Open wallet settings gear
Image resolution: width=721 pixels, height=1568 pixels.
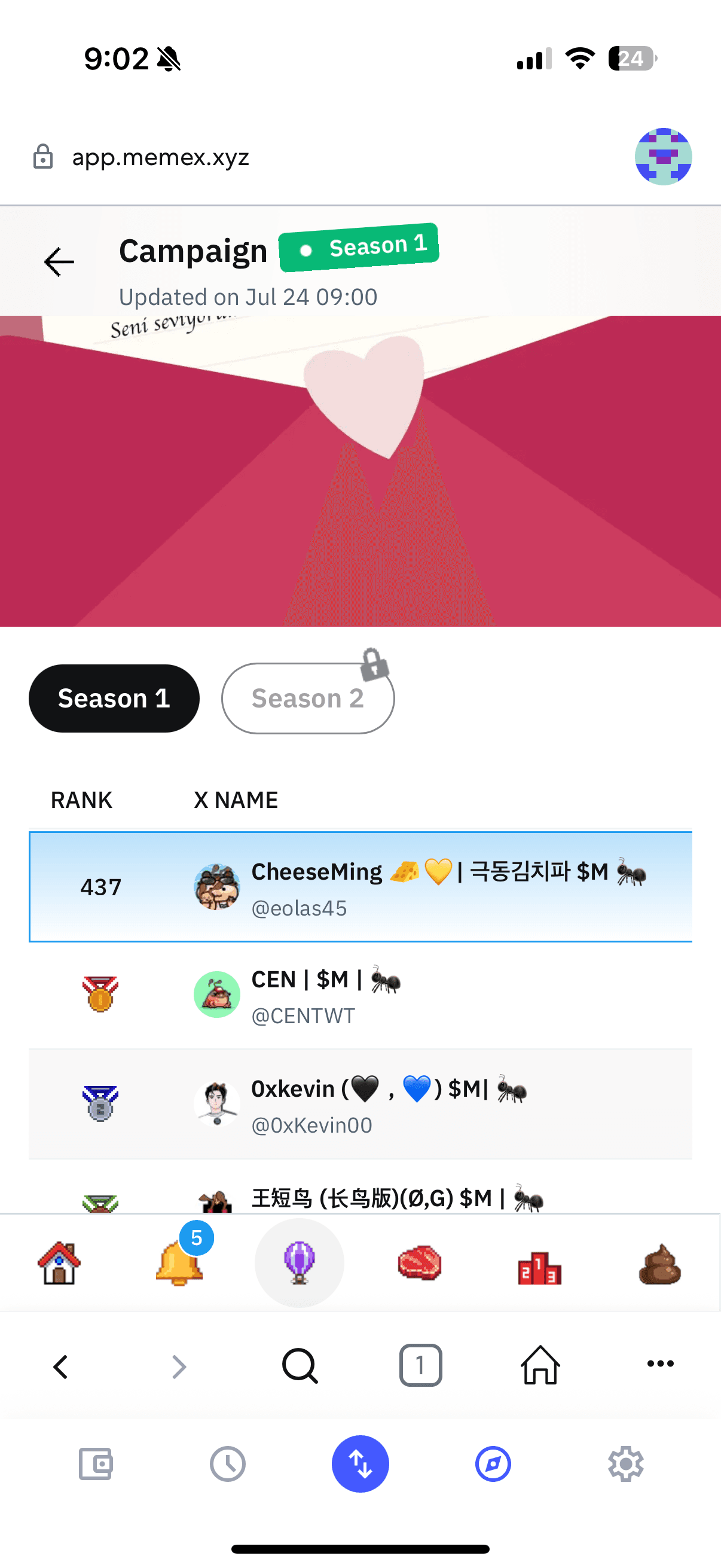point(625,1463)
